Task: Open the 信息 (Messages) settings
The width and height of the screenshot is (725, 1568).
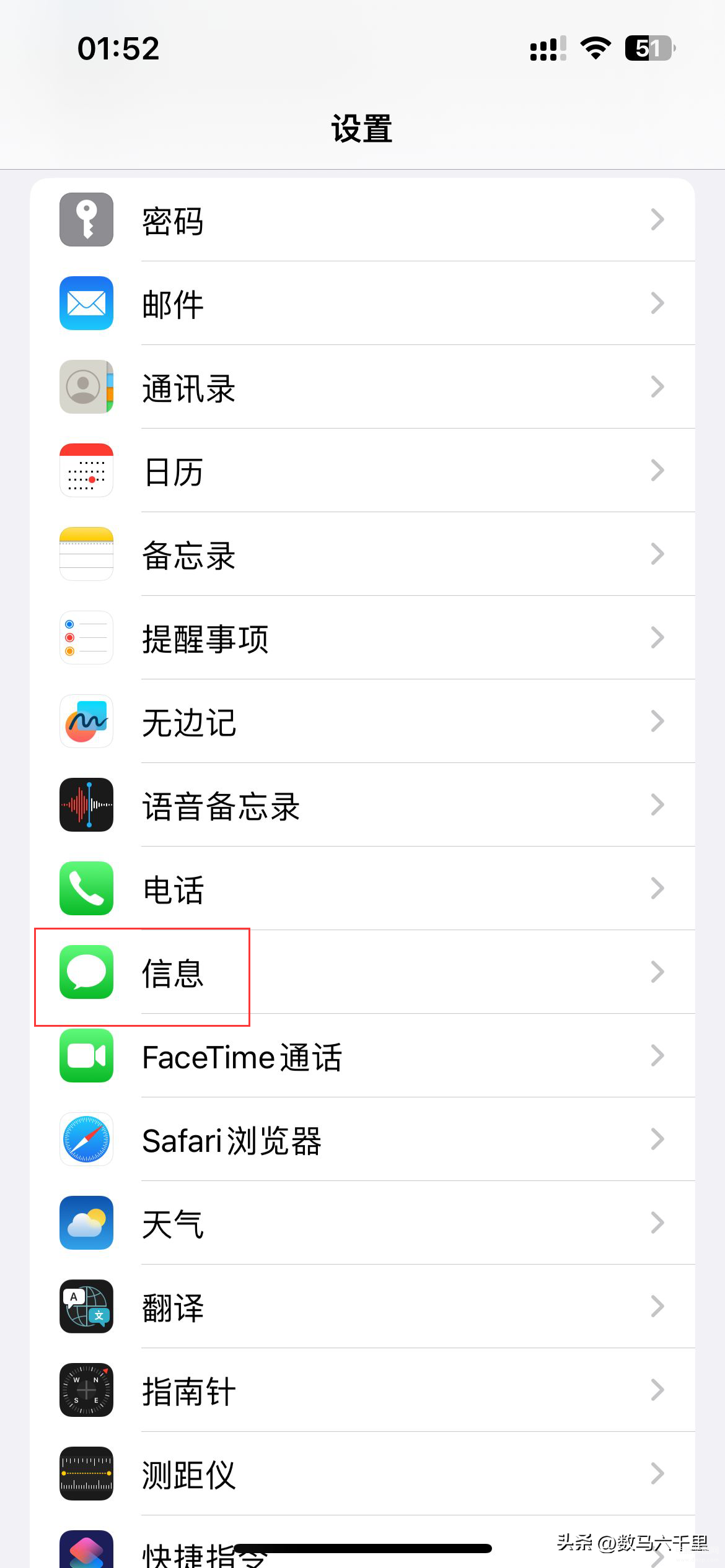Action: pos(362,972)
